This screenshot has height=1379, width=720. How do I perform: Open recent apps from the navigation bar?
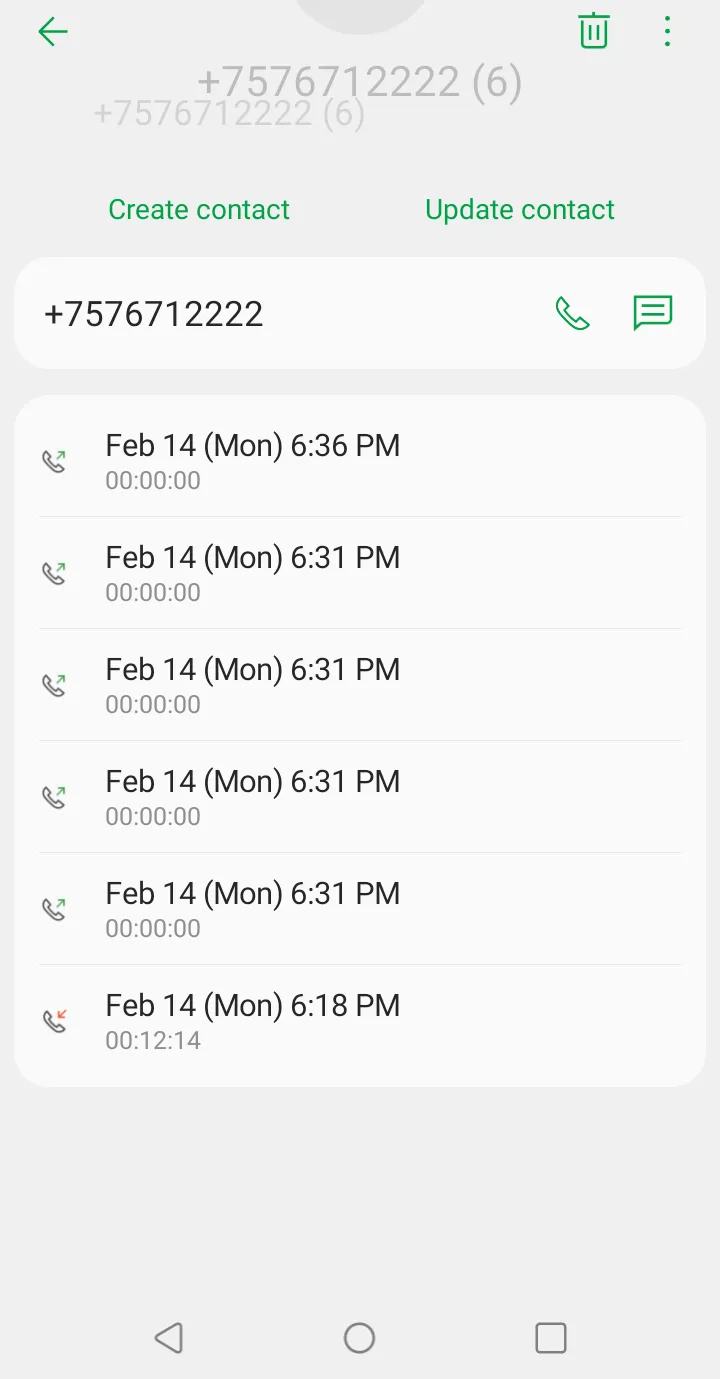pyautogui.click(x=551, y=1337)
